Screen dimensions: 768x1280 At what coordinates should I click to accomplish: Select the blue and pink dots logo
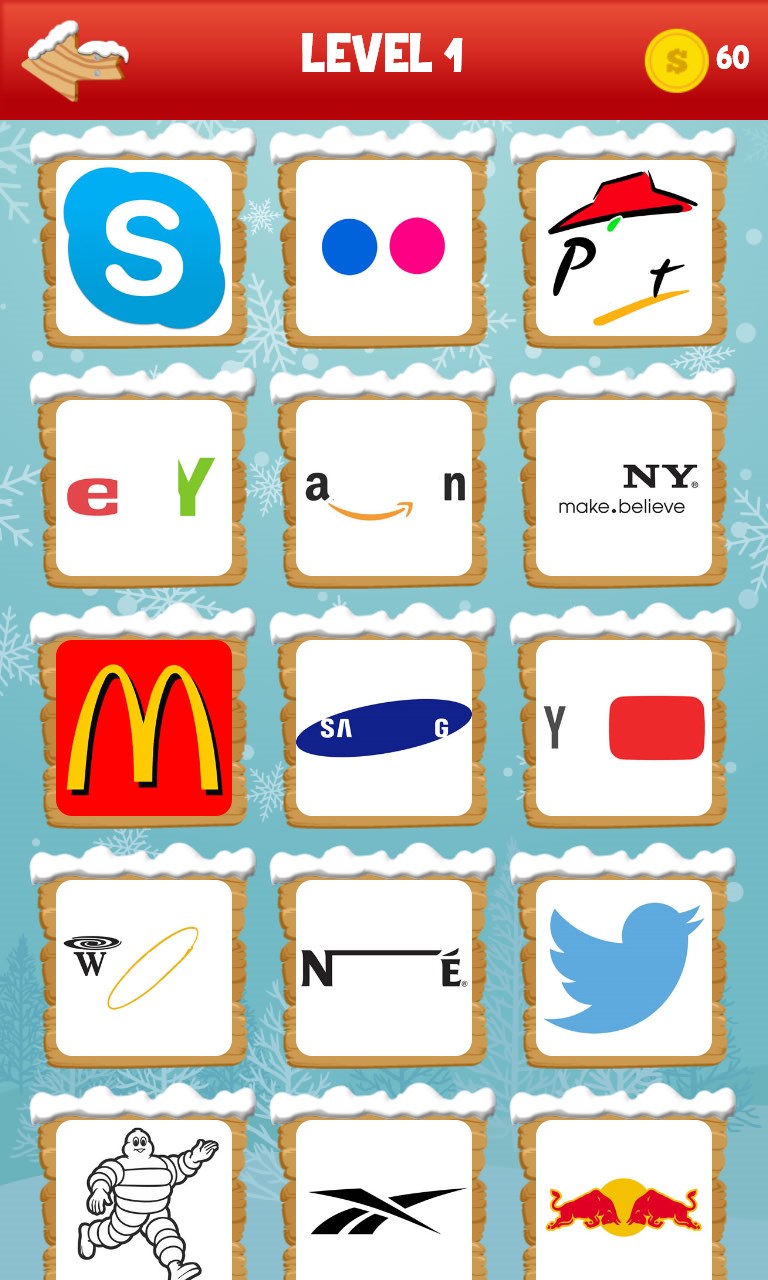tap(384, 248)
